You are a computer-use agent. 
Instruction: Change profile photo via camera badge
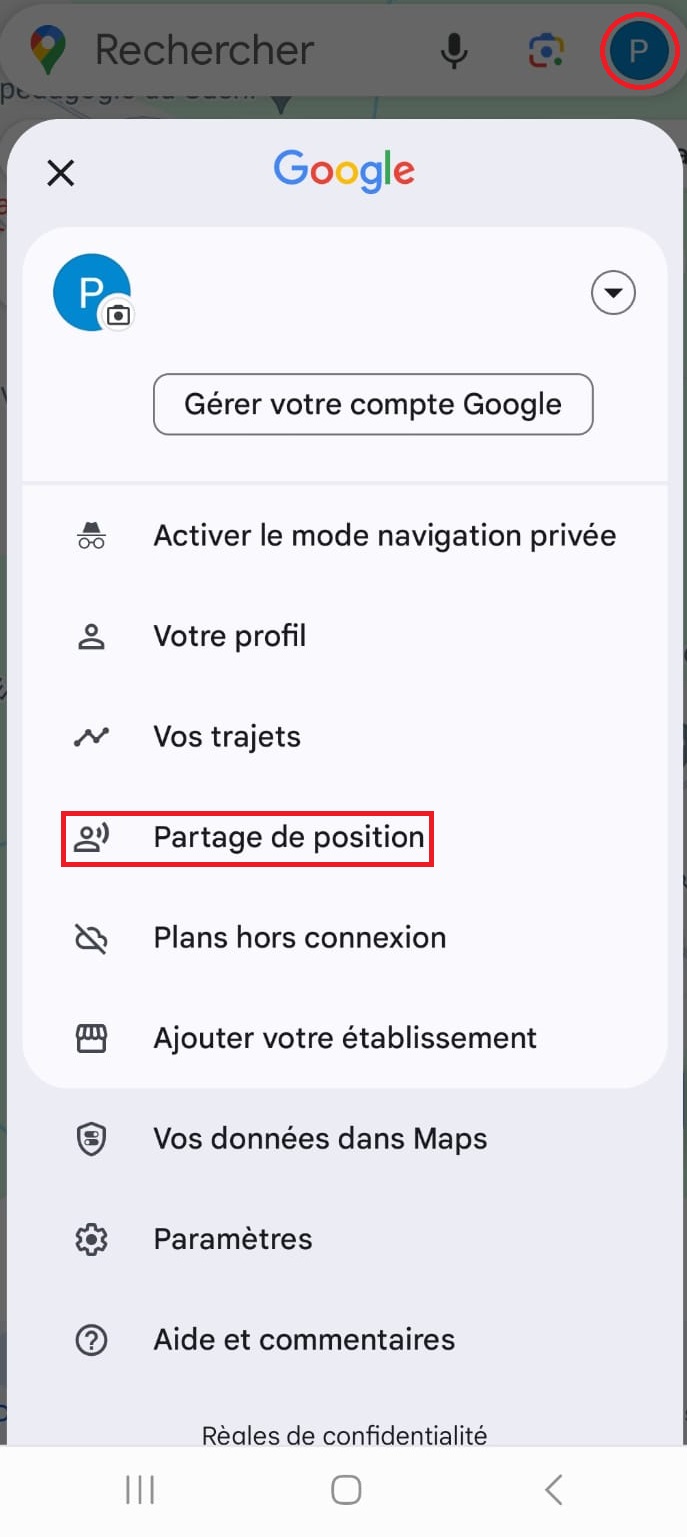(118, 315)
